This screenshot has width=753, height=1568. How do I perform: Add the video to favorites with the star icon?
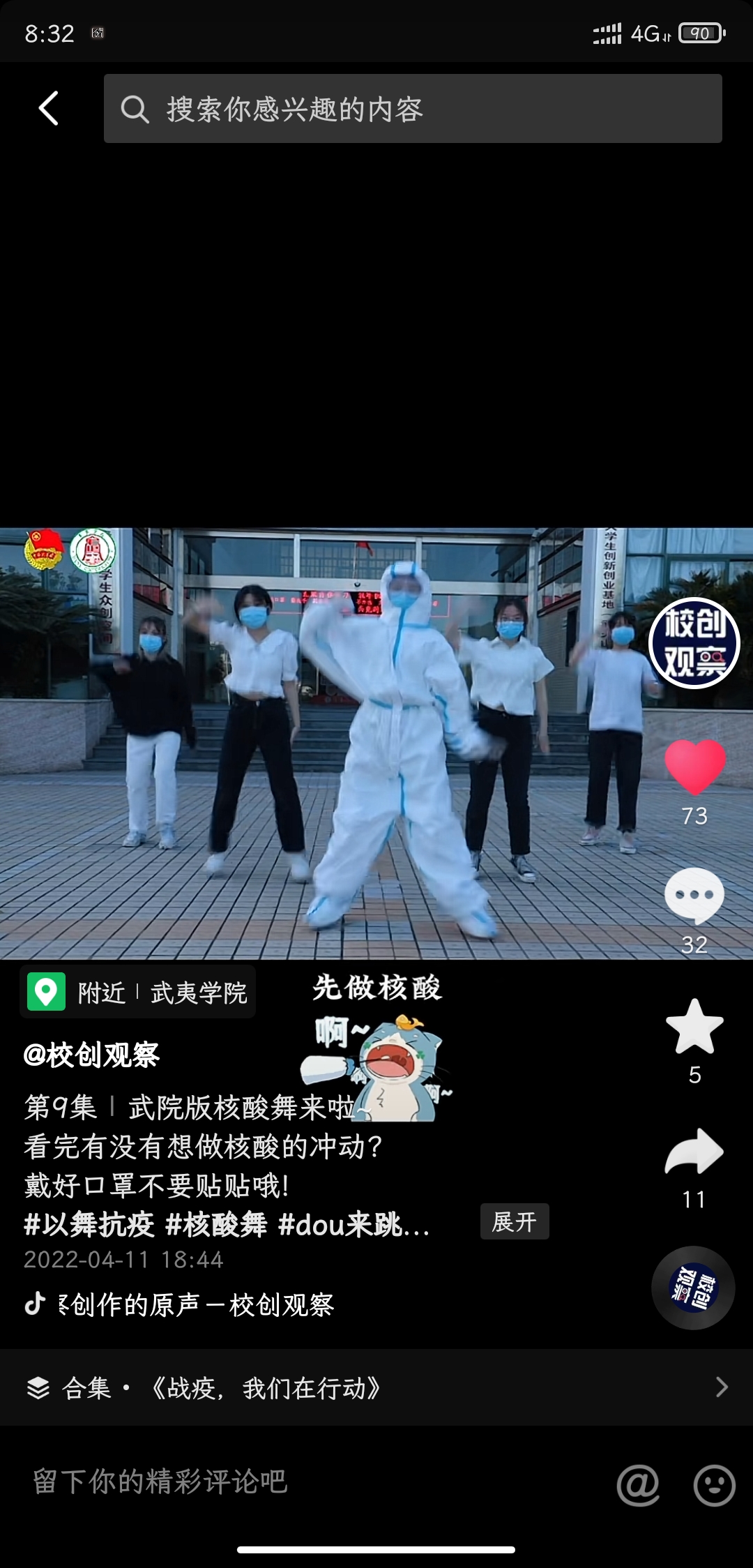pyautogui.click(x=694, y=1026)
